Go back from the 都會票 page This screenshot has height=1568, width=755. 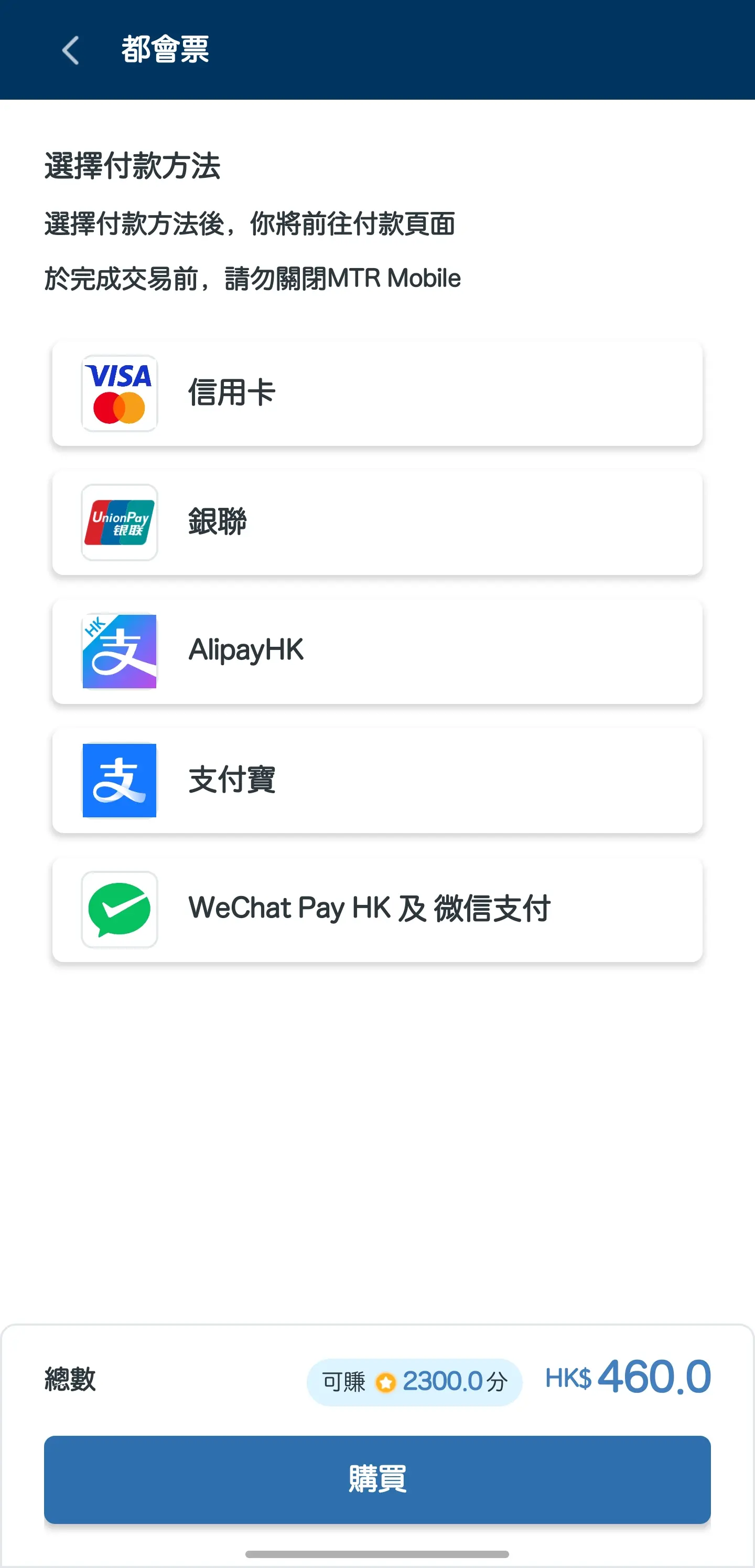click(71, 50)
